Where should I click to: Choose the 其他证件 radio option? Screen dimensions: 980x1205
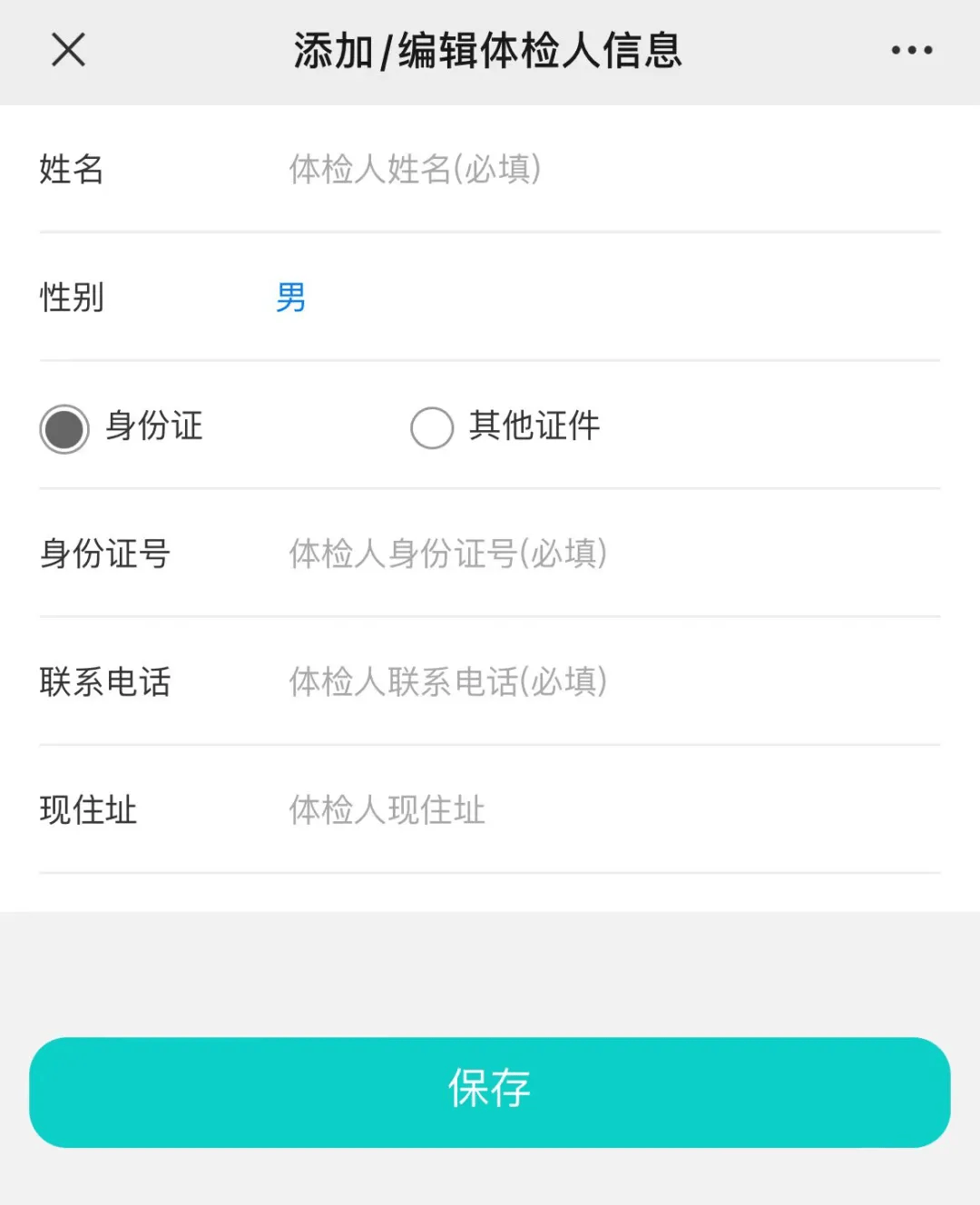click(431, 426)
